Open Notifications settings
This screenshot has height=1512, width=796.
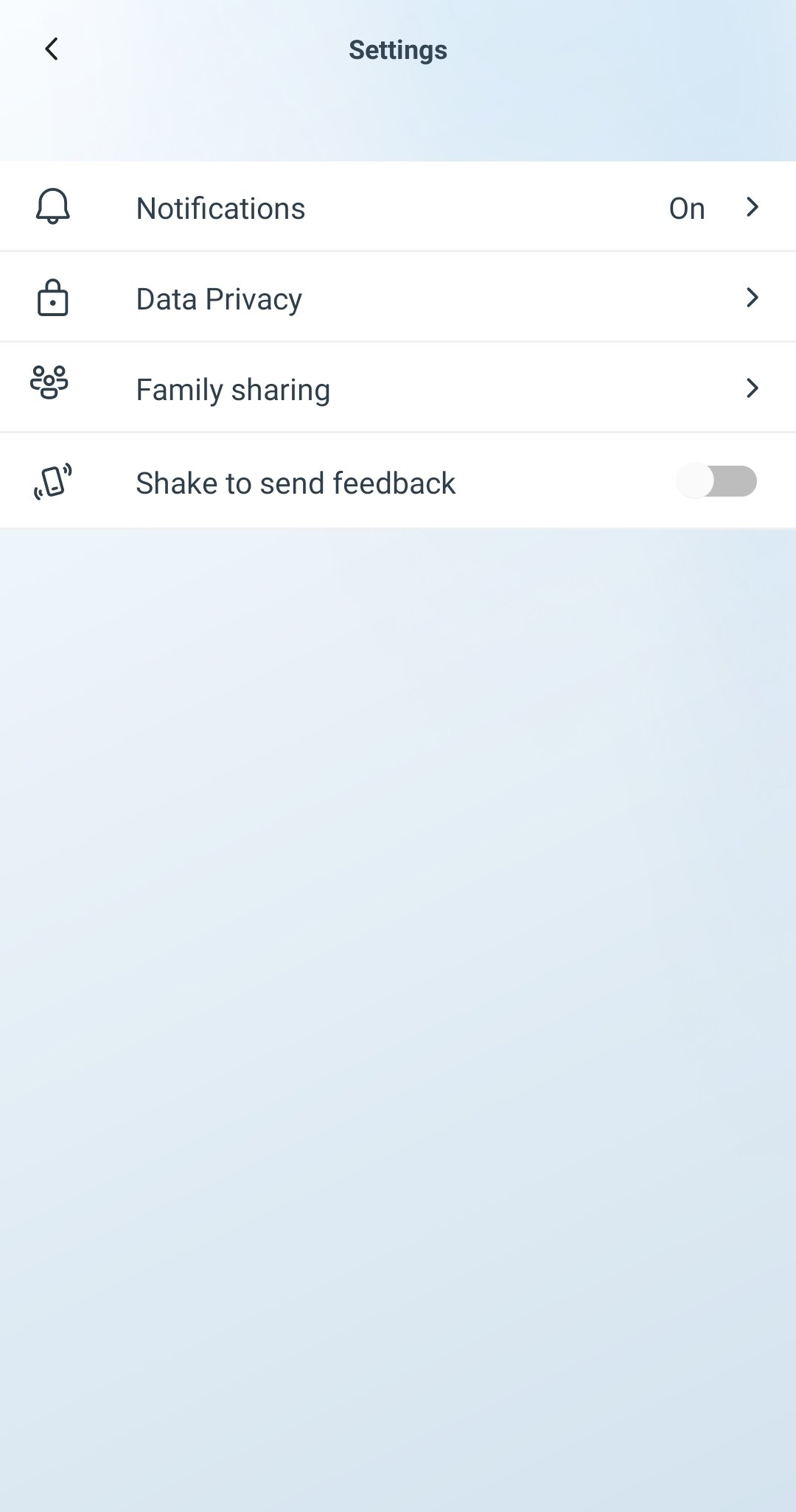(x=398, y=207)
